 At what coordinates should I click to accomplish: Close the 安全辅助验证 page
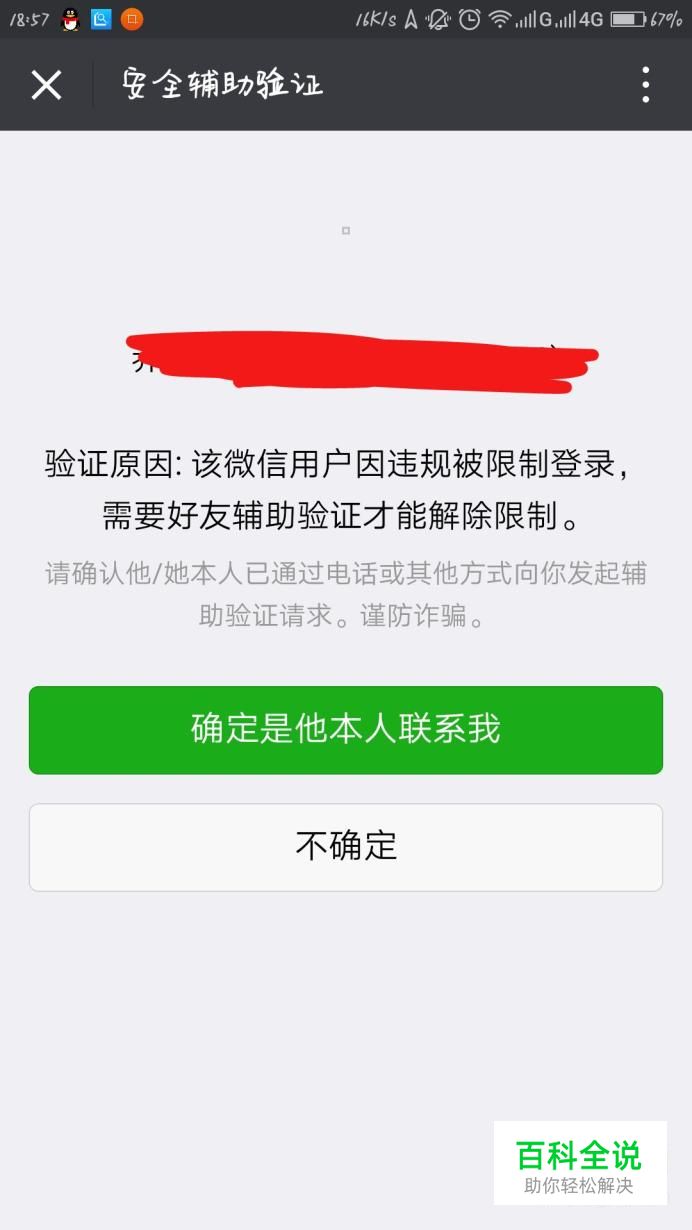click(46, 85)
